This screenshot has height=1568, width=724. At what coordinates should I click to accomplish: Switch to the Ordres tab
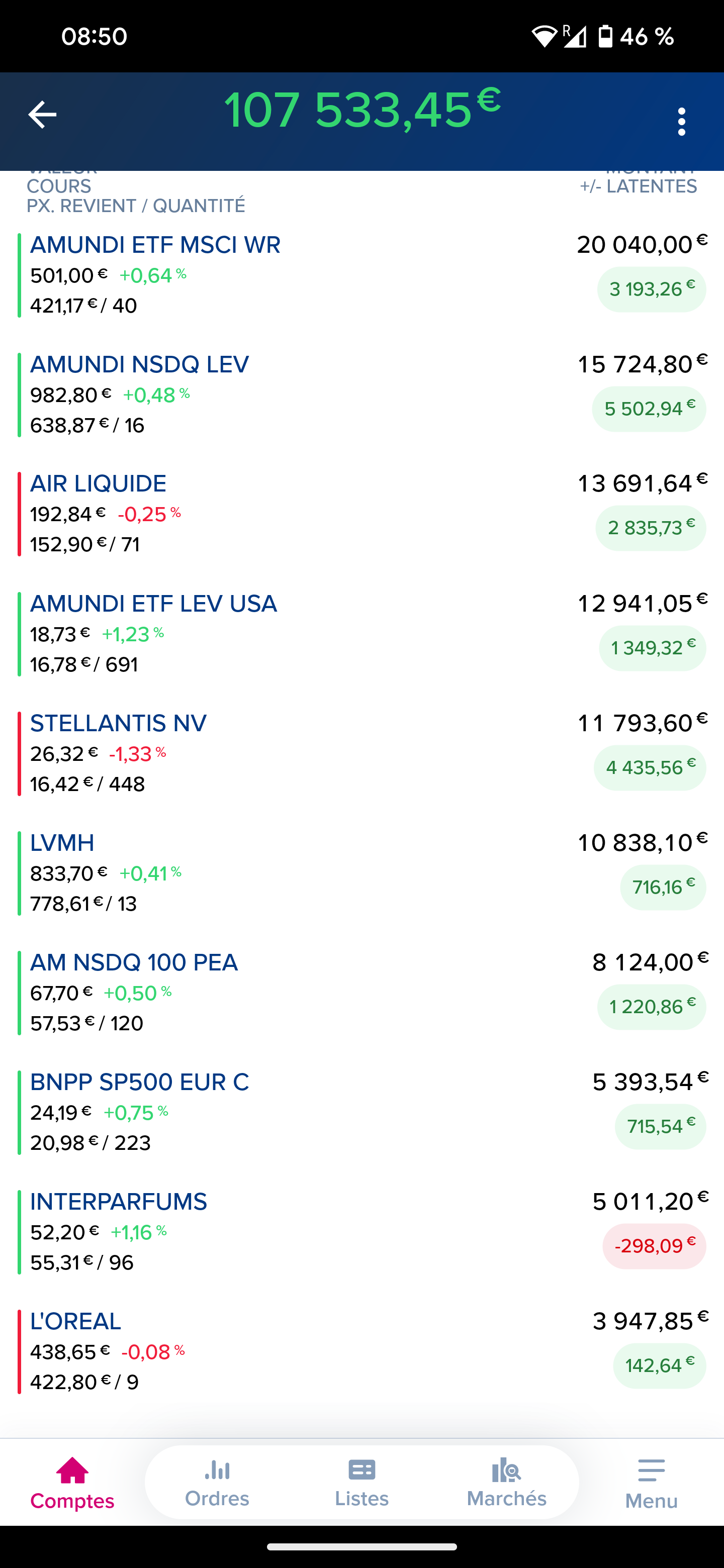(217, 1483)
